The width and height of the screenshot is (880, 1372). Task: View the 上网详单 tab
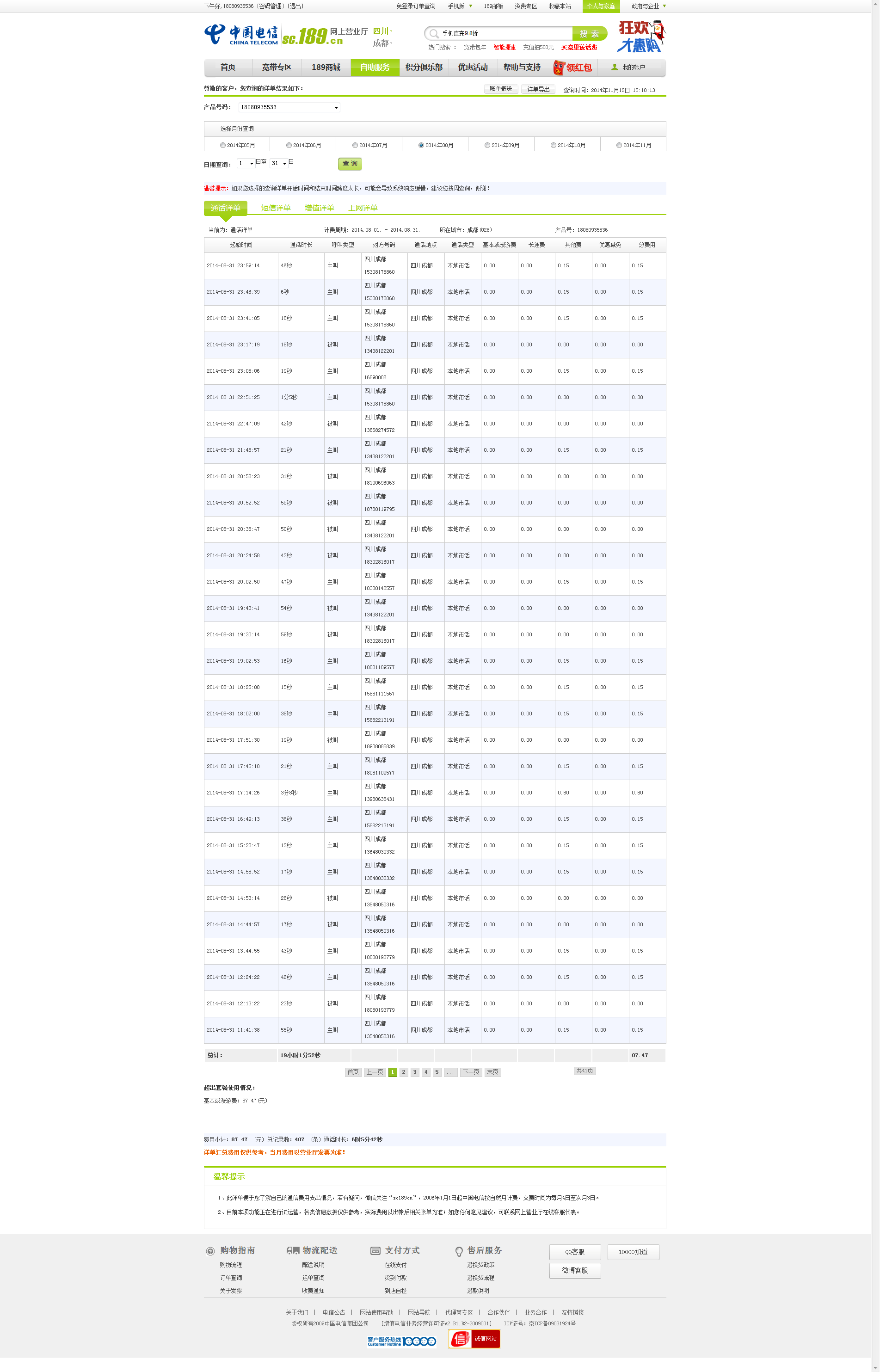[x=362, y=208]
